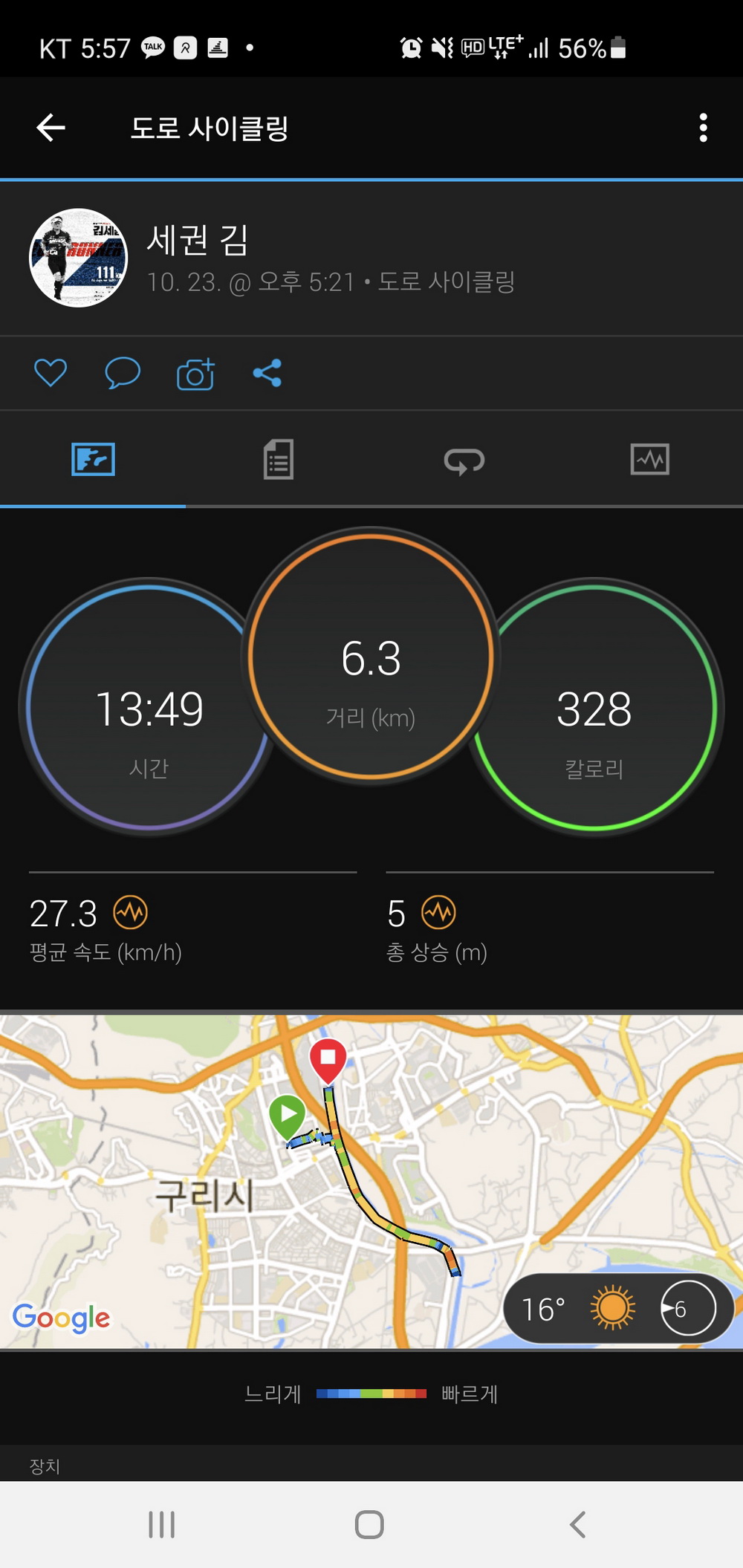743x1568 pixels.
Task: Open recent apps from navigation bar
Action: 161,1524
